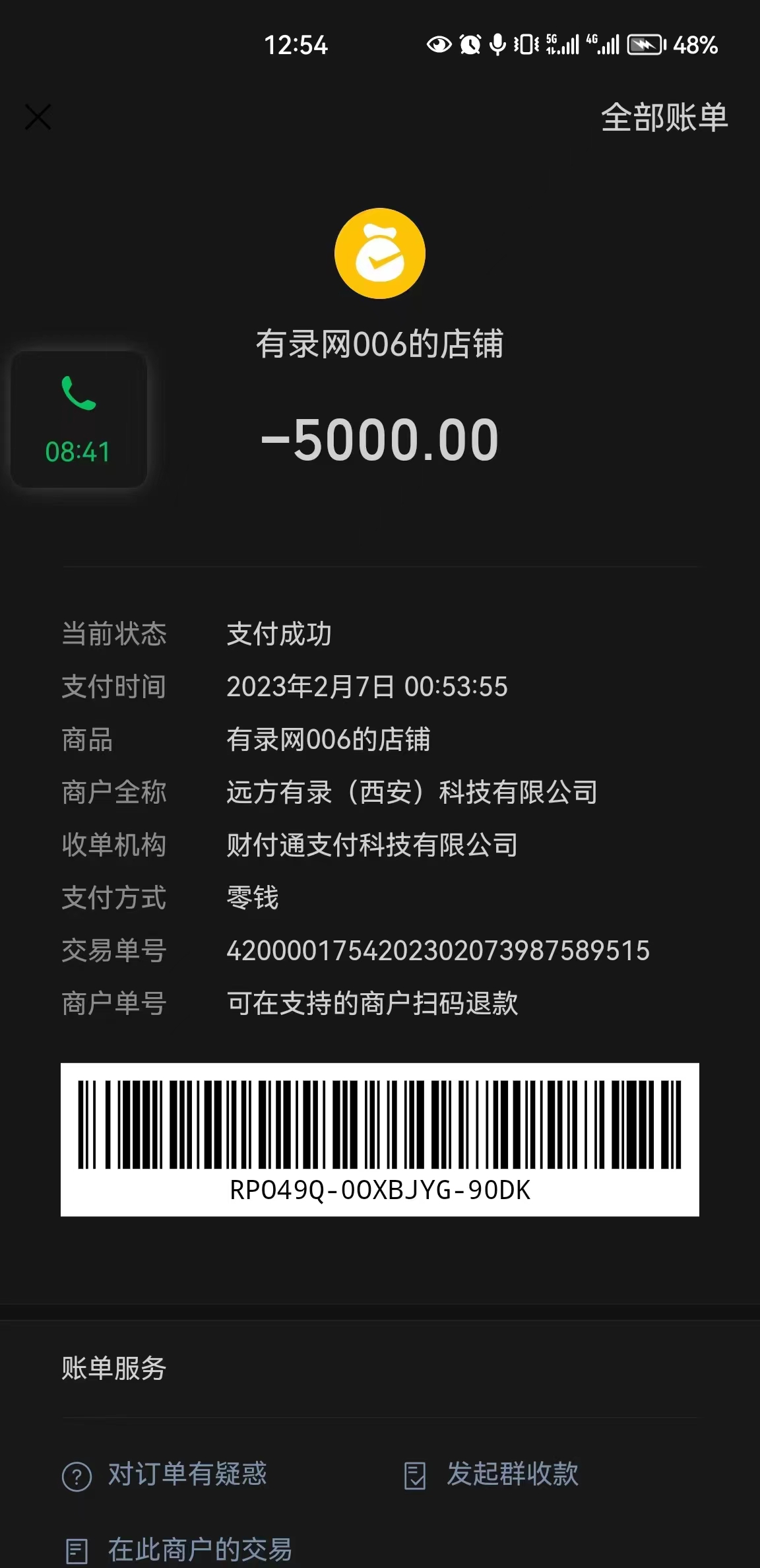
Task: Open 对订单有疑惑 help
Action: [x=165, y=1474]
